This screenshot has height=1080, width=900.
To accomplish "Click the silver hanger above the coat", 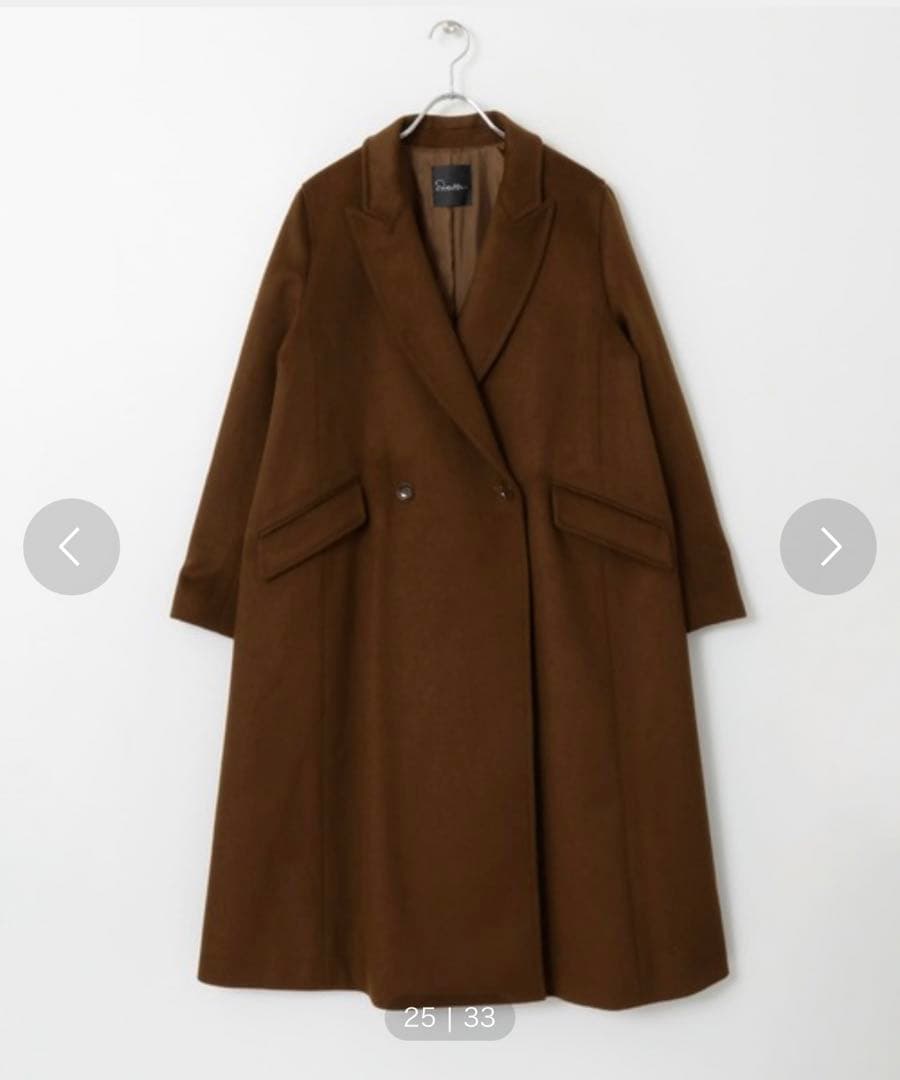I will [x=450, y=70].
